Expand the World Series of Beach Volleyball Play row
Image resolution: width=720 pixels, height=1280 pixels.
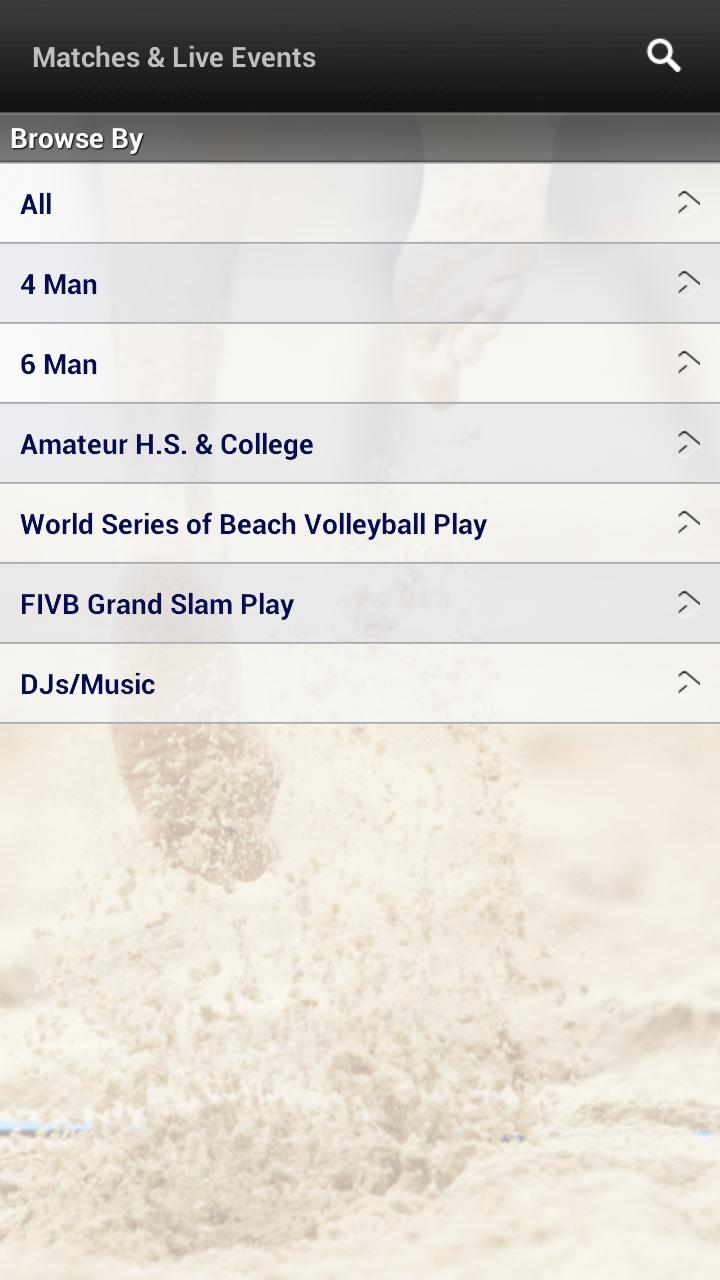[360, 523]
